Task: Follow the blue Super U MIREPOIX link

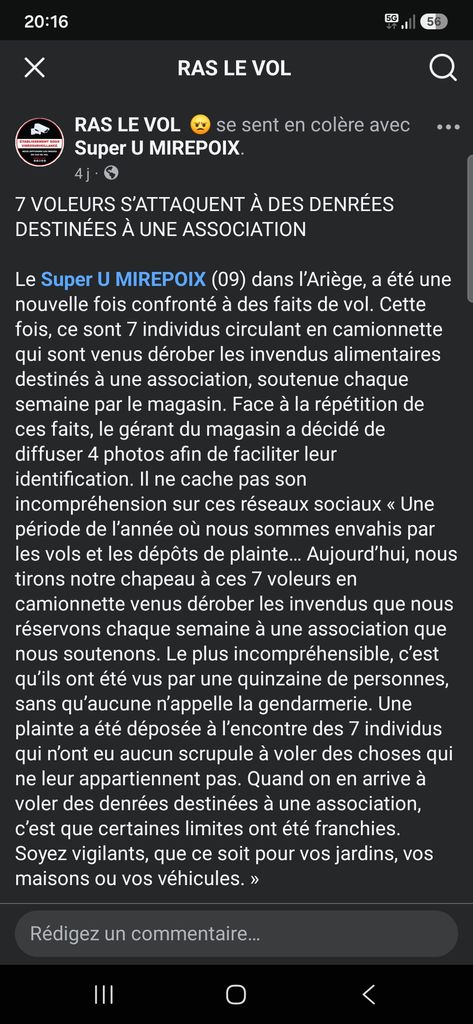Action: (x=123, y=280)
